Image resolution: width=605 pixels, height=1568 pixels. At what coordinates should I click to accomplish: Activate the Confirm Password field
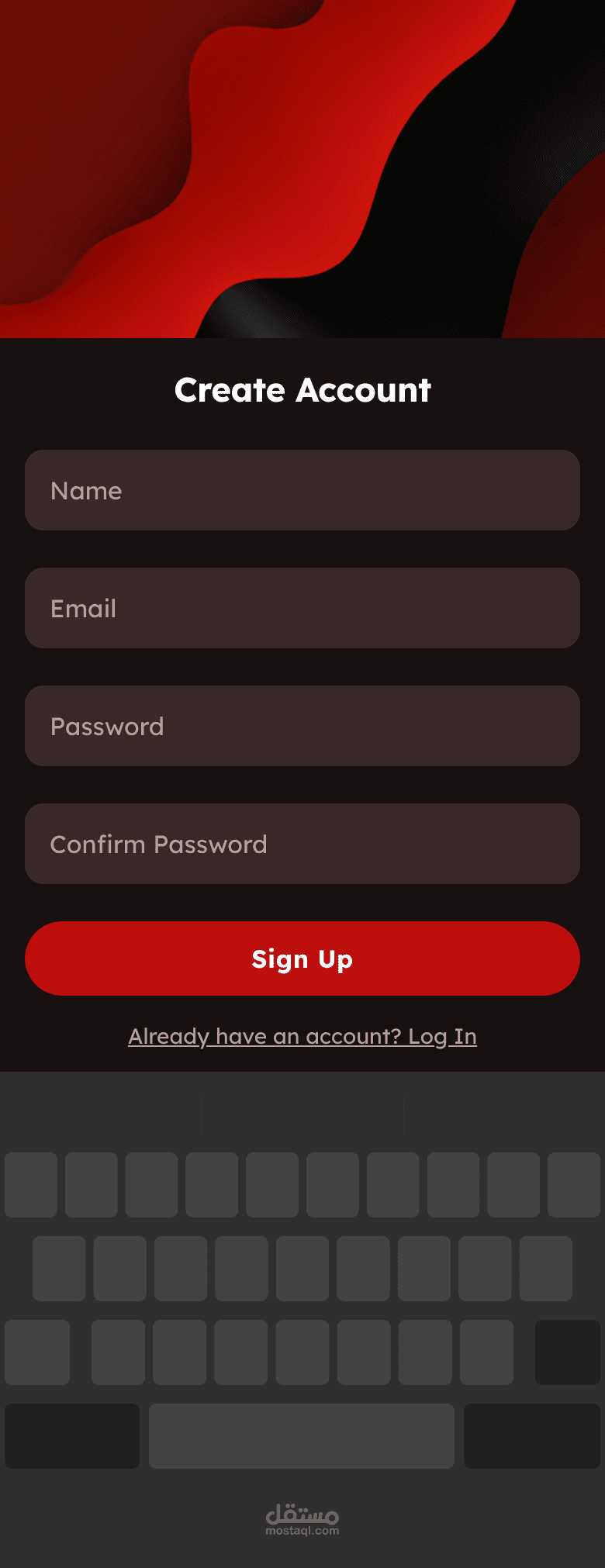[x=302, y=844]
